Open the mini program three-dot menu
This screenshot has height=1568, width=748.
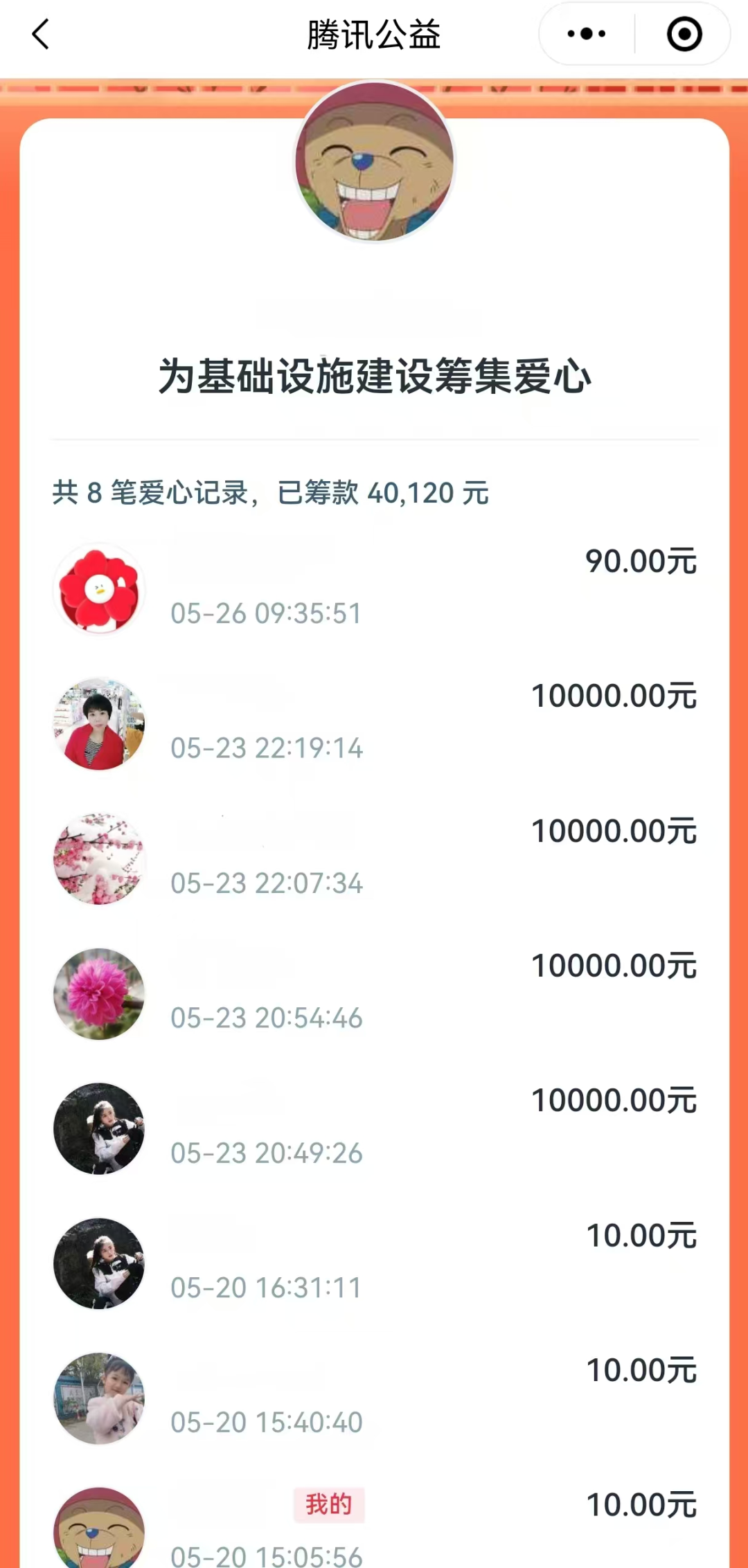(x=586, y=34)
